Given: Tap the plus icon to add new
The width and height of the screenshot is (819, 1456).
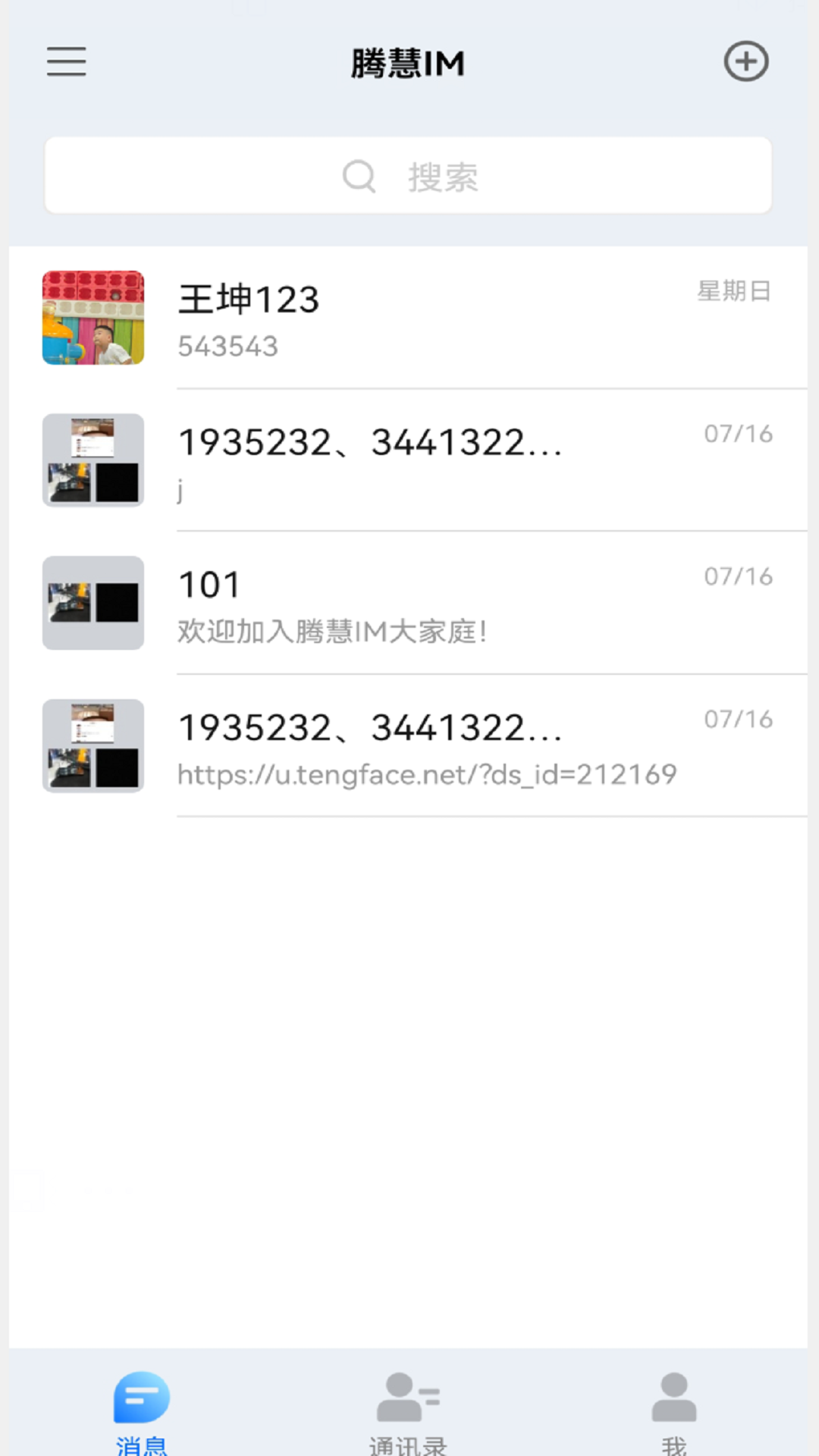Looking at the screenshot, I should coord(746,61).
